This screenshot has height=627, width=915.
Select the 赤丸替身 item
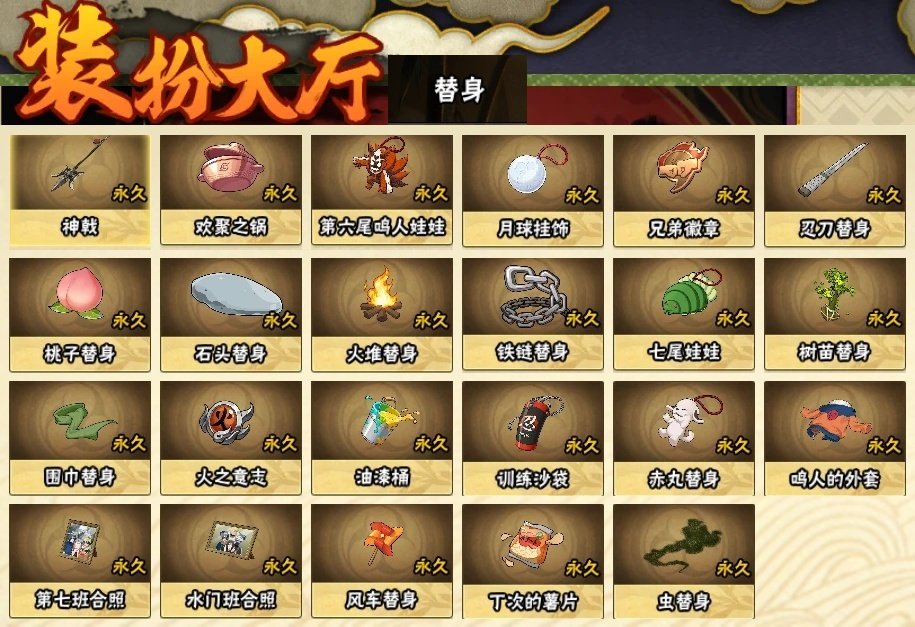(684, 437)
